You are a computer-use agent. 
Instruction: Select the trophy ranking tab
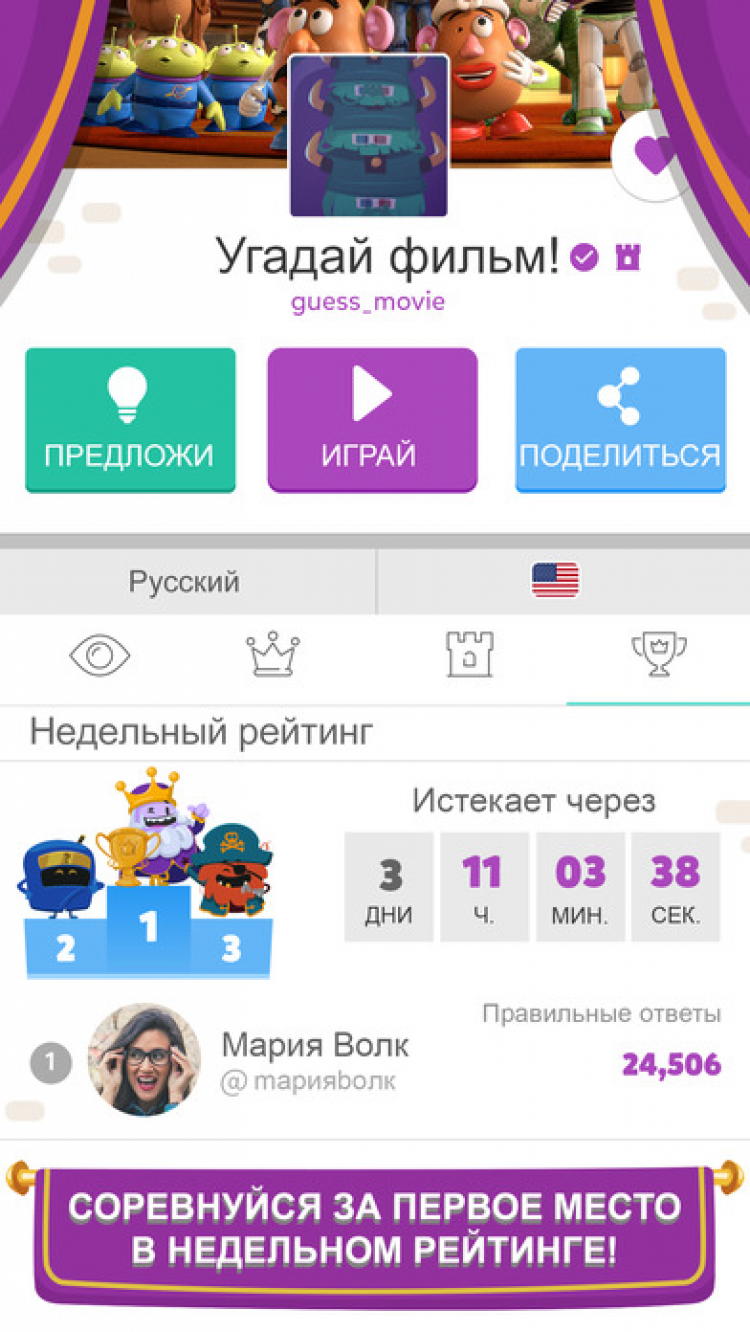point(658,655)
